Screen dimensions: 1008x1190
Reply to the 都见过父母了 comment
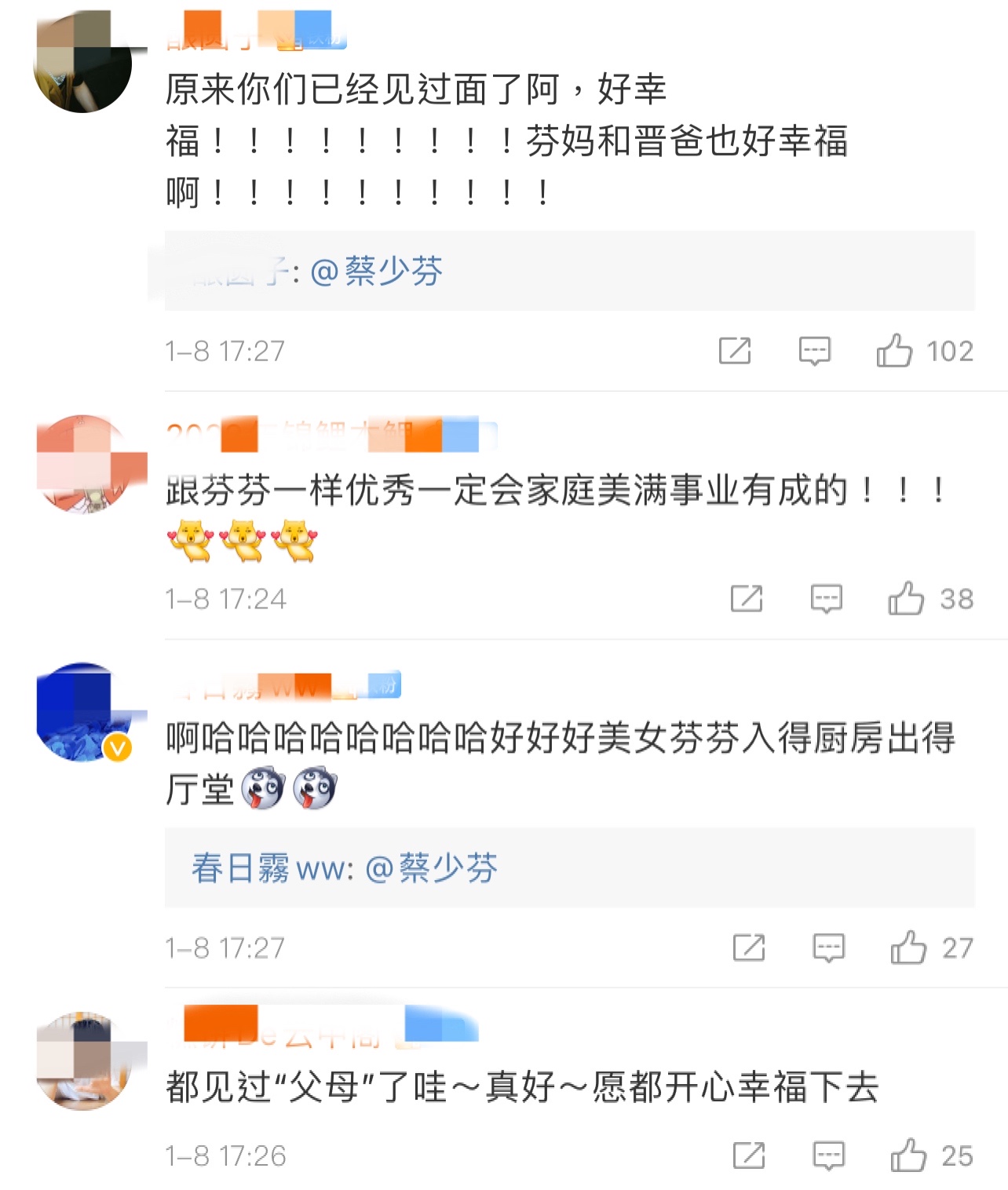click(828, 1155)
